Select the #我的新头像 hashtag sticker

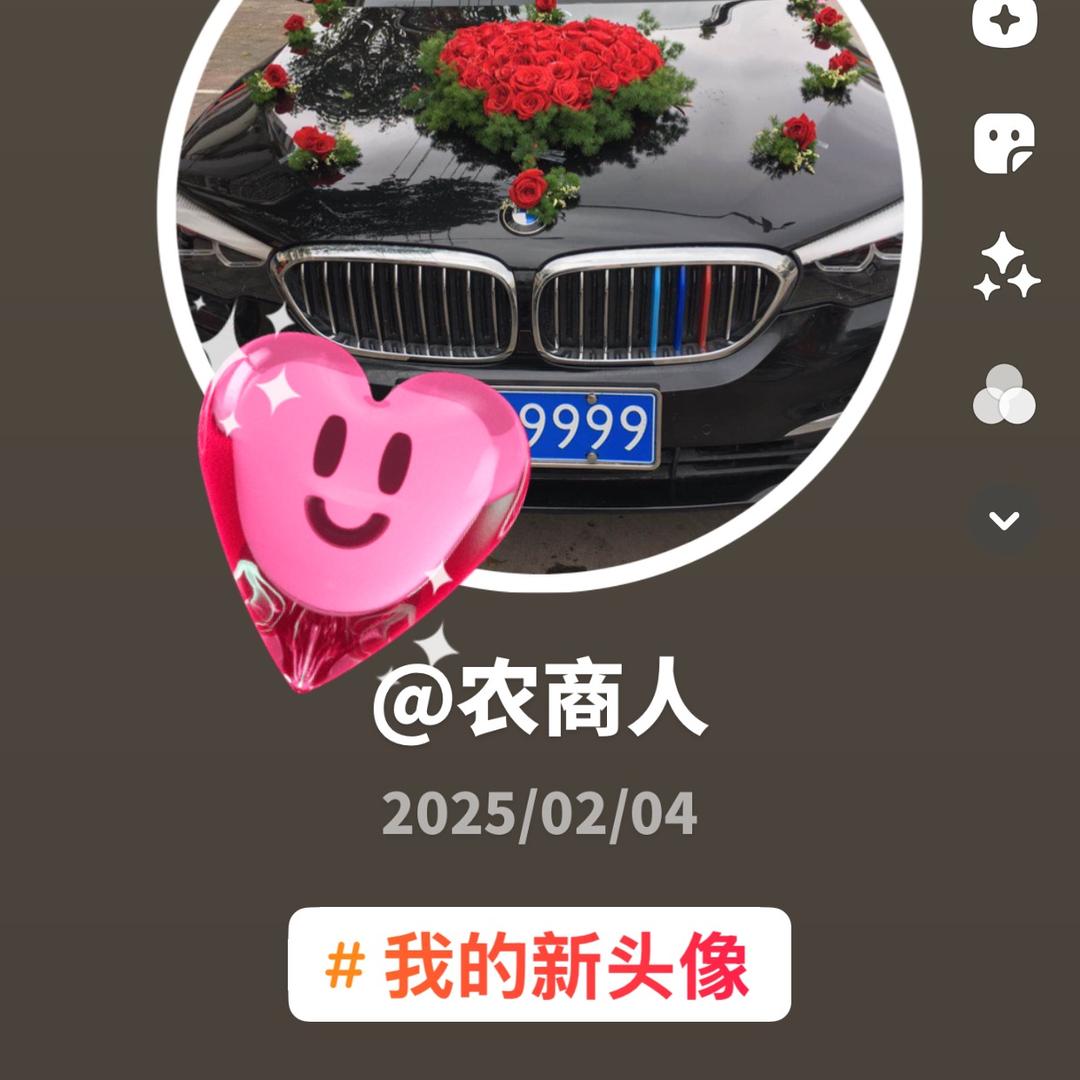[539, 964]
